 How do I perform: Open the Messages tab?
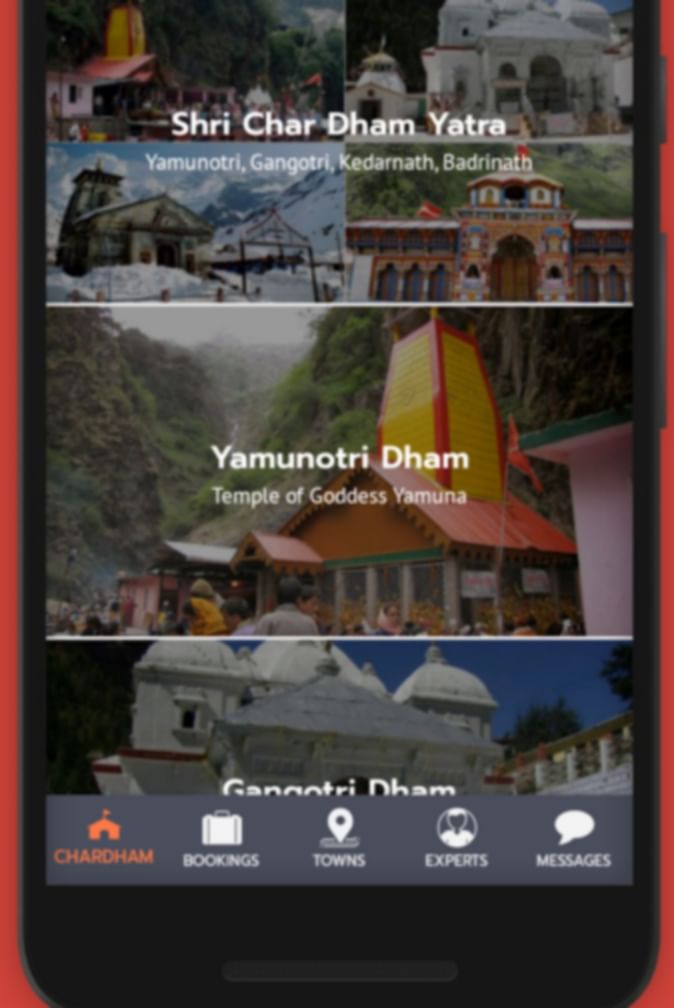(573, 838)
